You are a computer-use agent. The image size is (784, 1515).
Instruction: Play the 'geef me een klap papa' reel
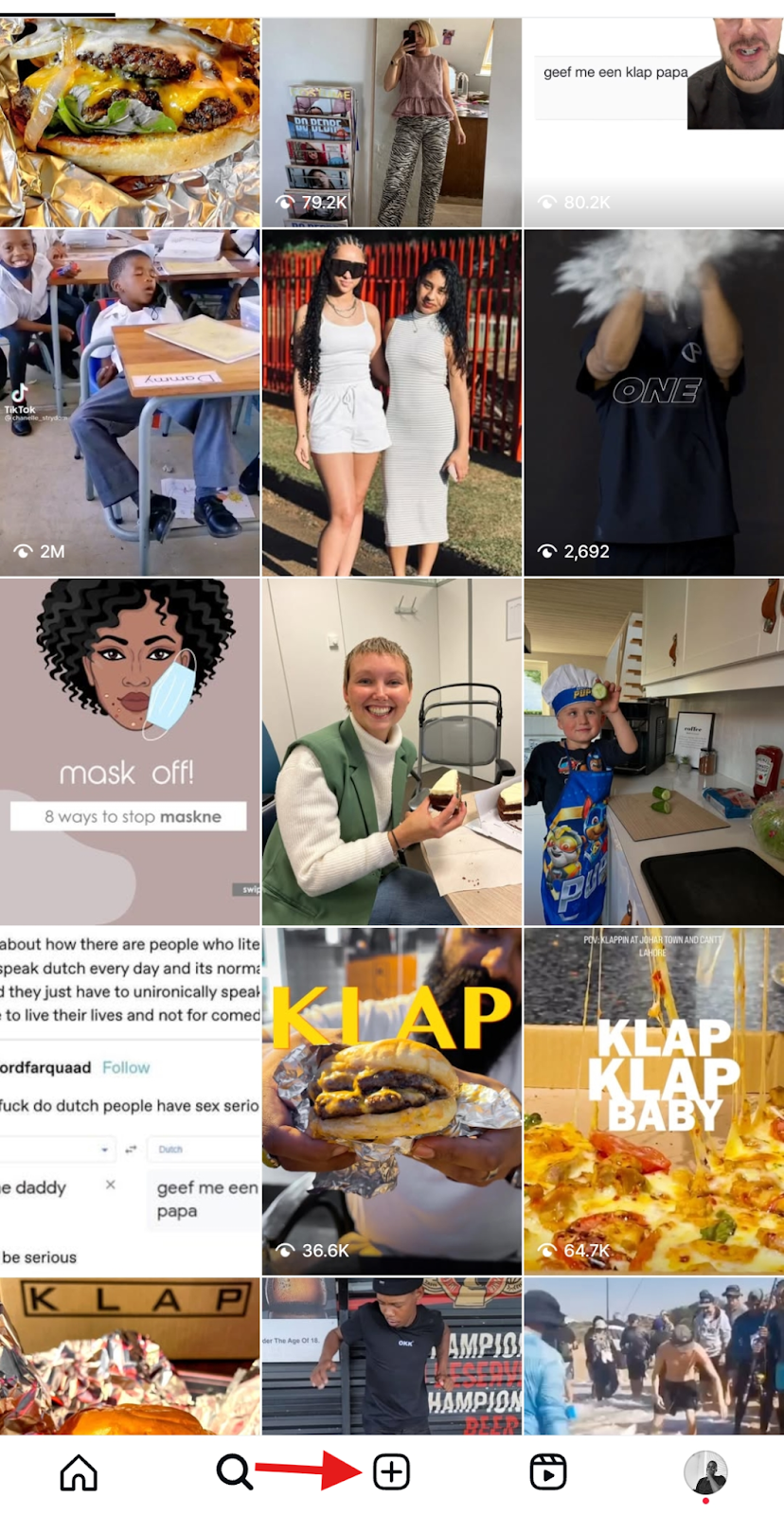(x=653, y=123)
